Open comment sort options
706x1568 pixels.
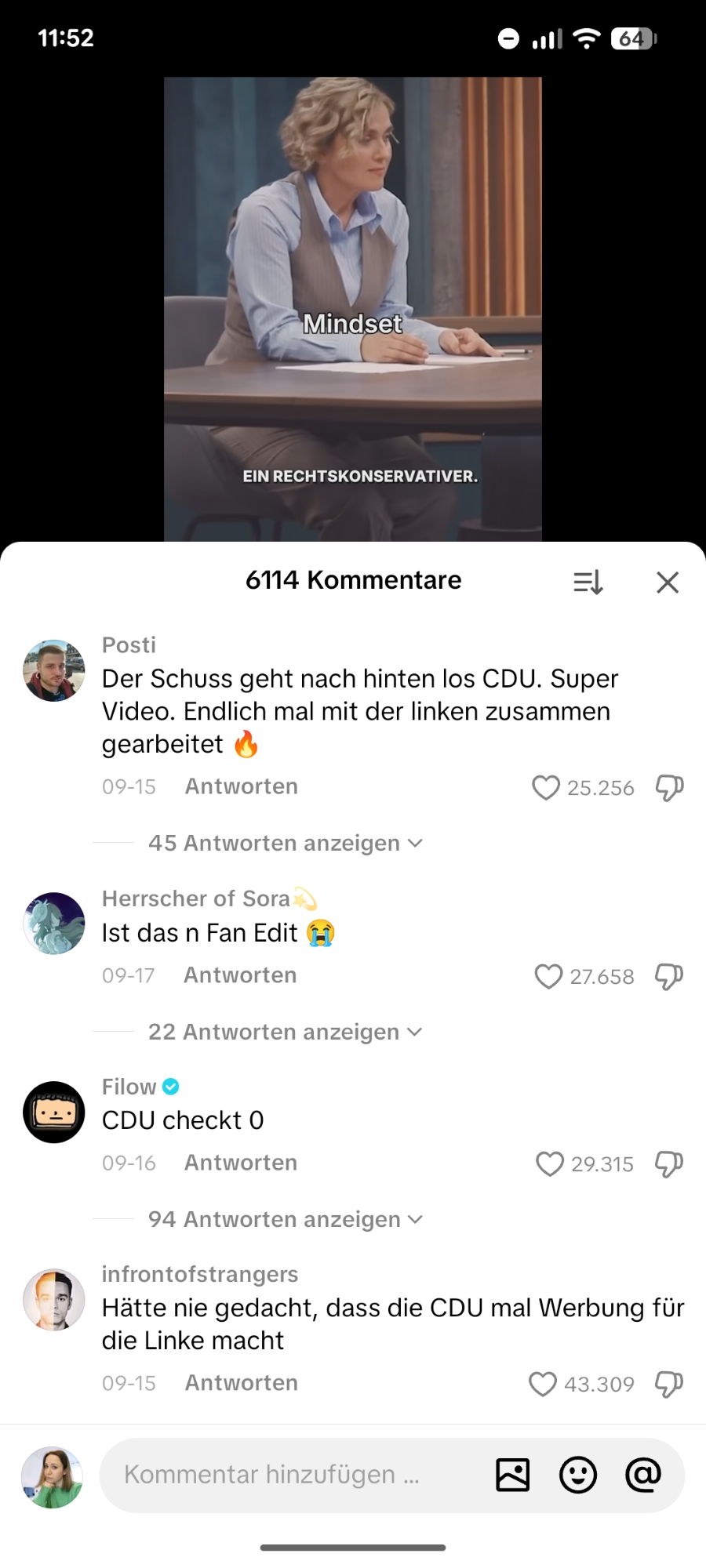pyautogui.click(x=588, y=583)
